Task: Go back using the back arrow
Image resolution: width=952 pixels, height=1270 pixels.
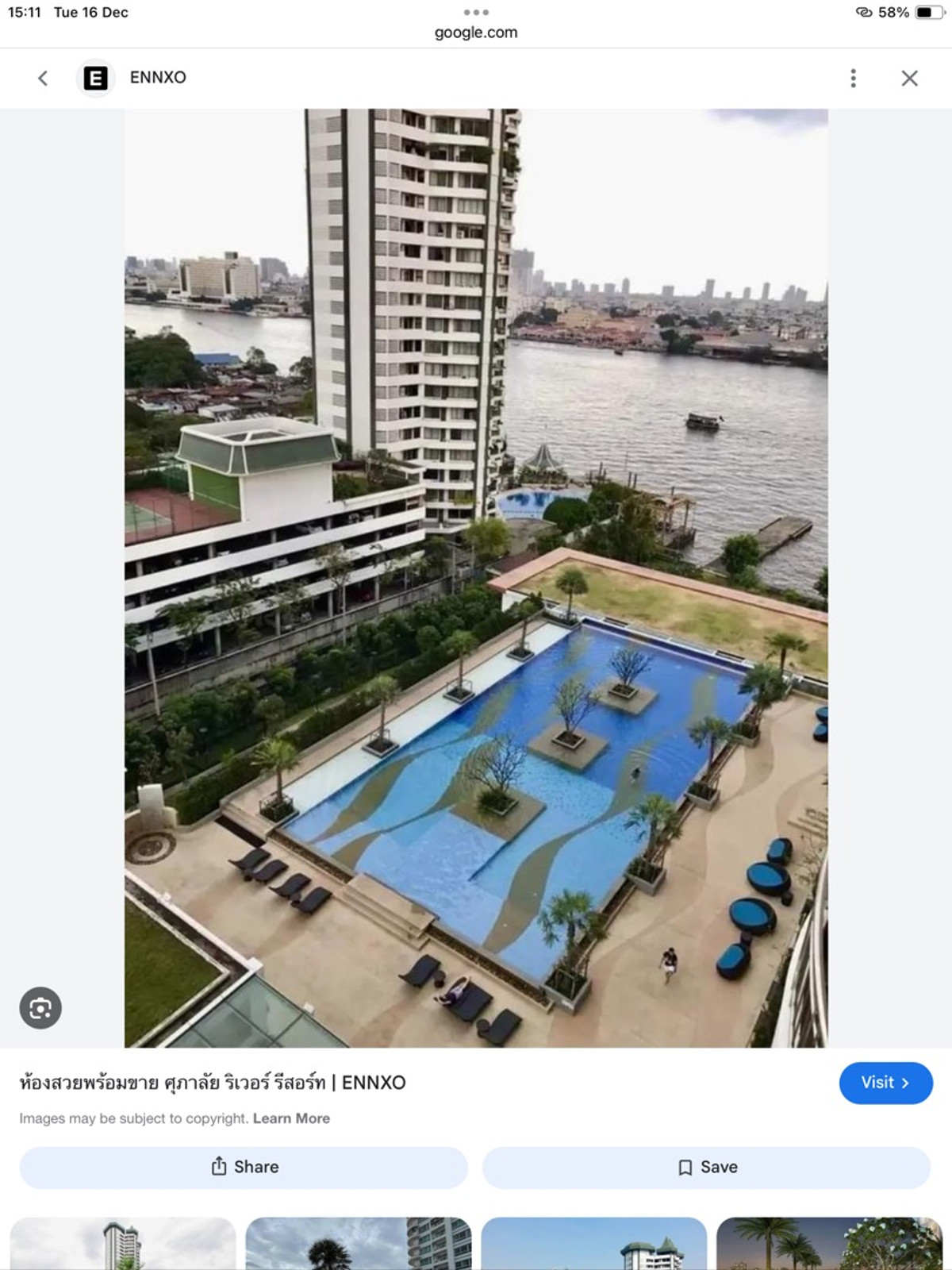Action: tap(43, 78)
